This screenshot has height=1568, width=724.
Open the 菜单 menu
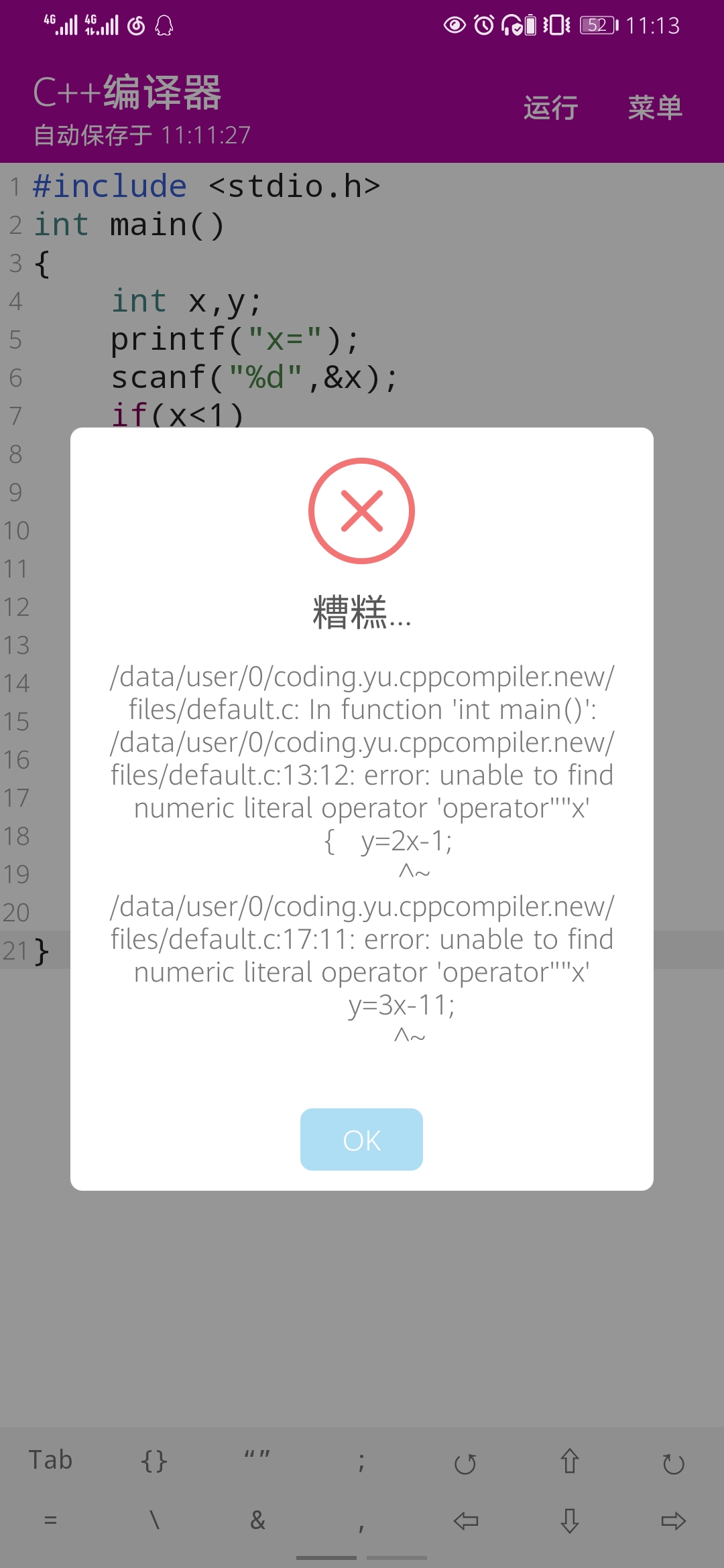(655, 107)
